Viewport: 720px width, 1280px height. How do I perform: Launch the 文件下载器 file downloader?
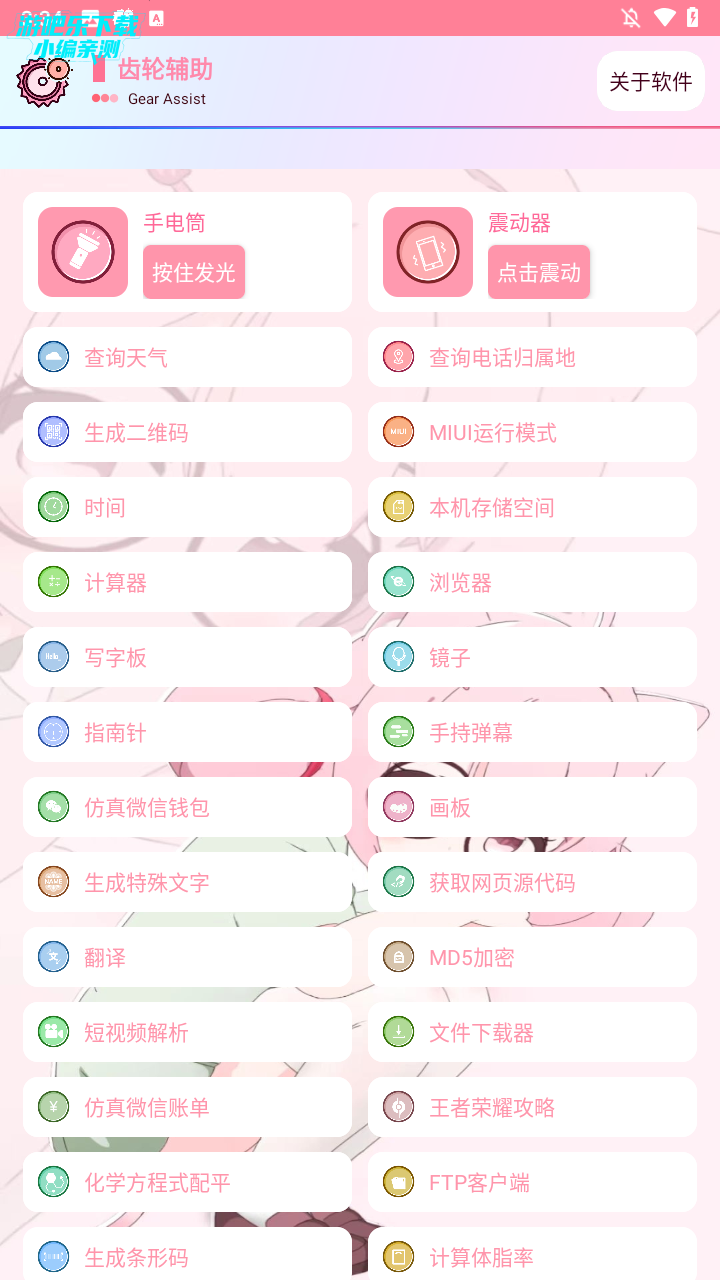532,1032
